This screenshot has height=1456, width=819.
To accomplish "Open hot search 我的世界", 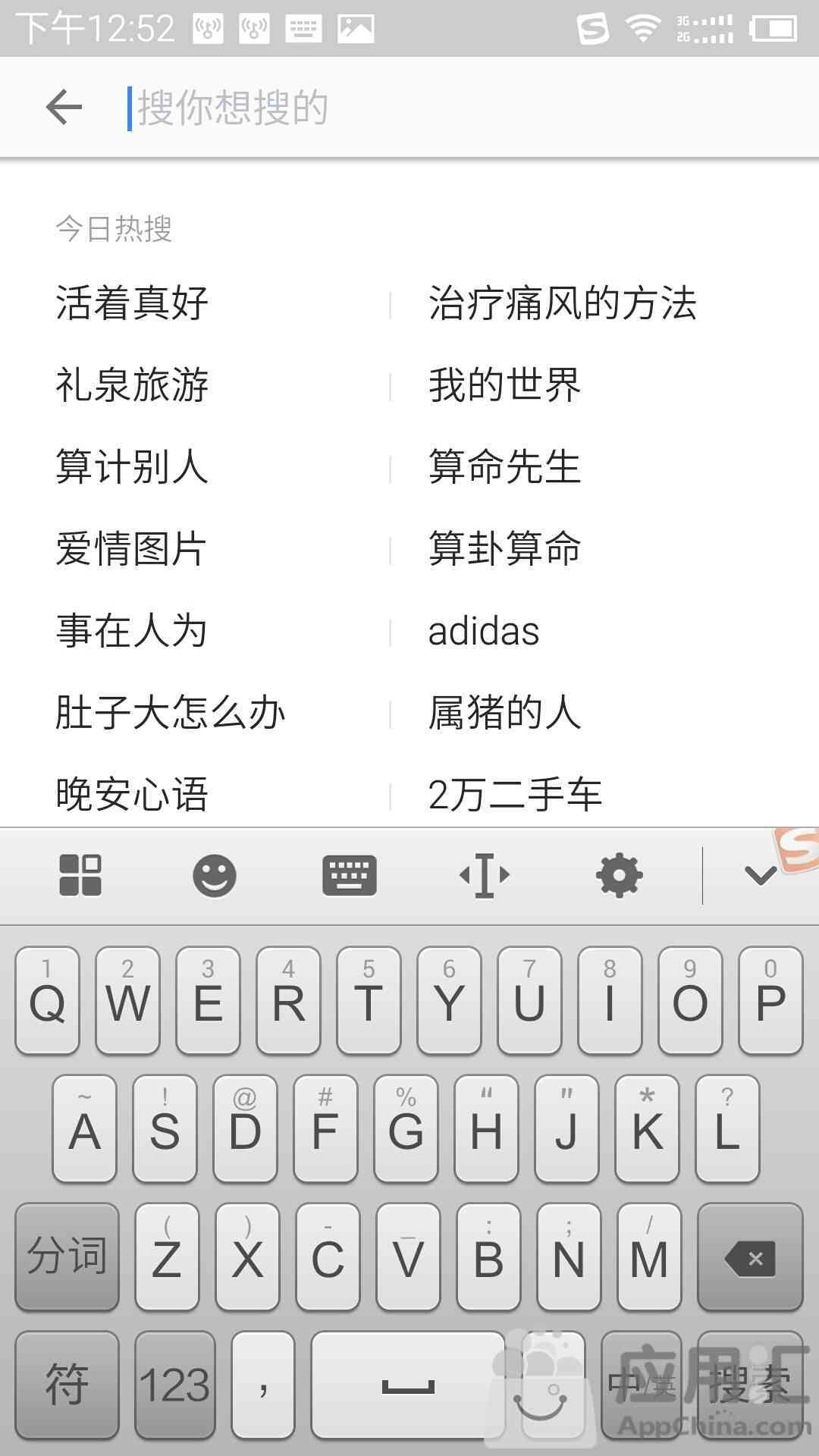I will point(504,385).
